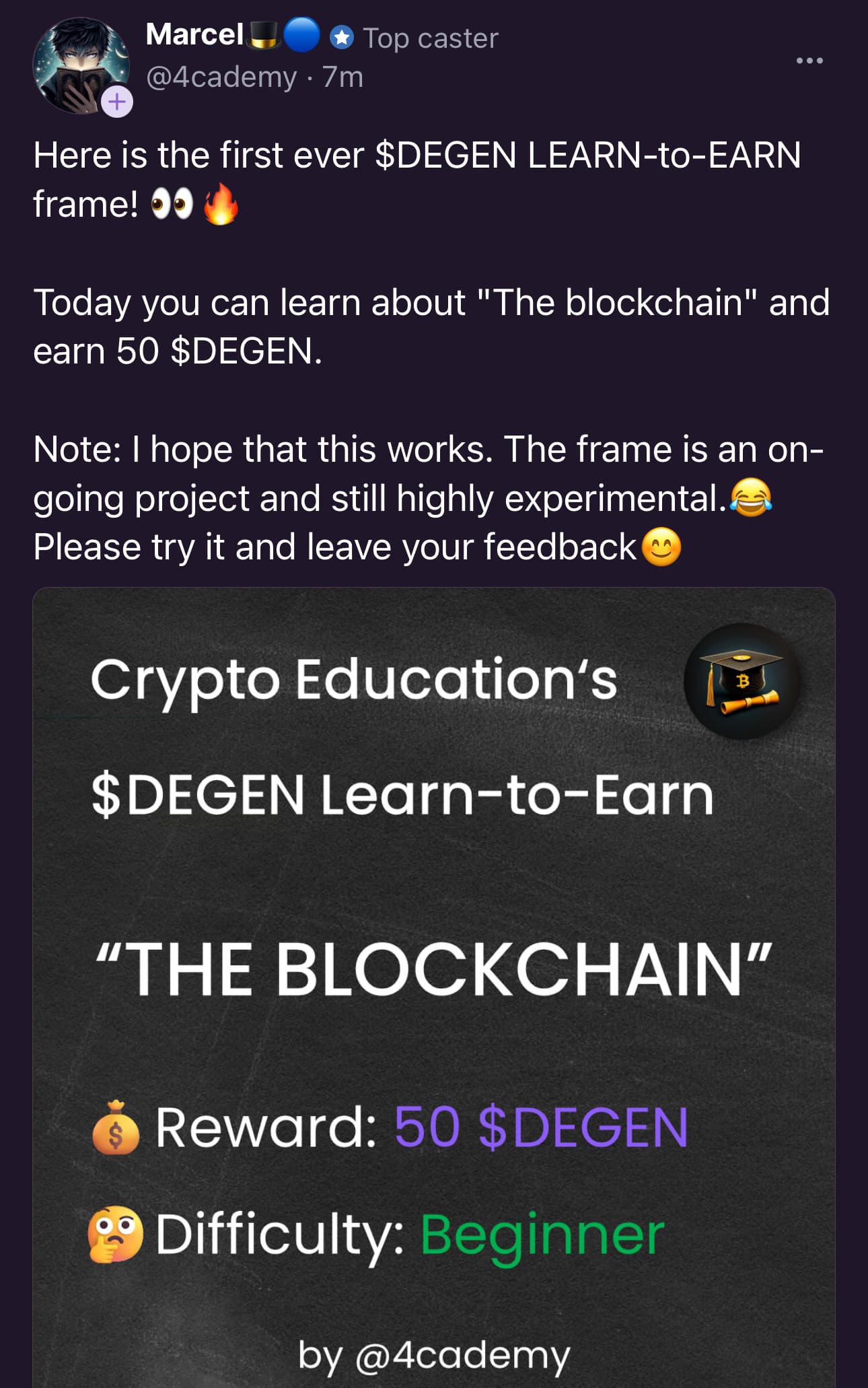Open the @4cademy handle

[x=221, y=77]
